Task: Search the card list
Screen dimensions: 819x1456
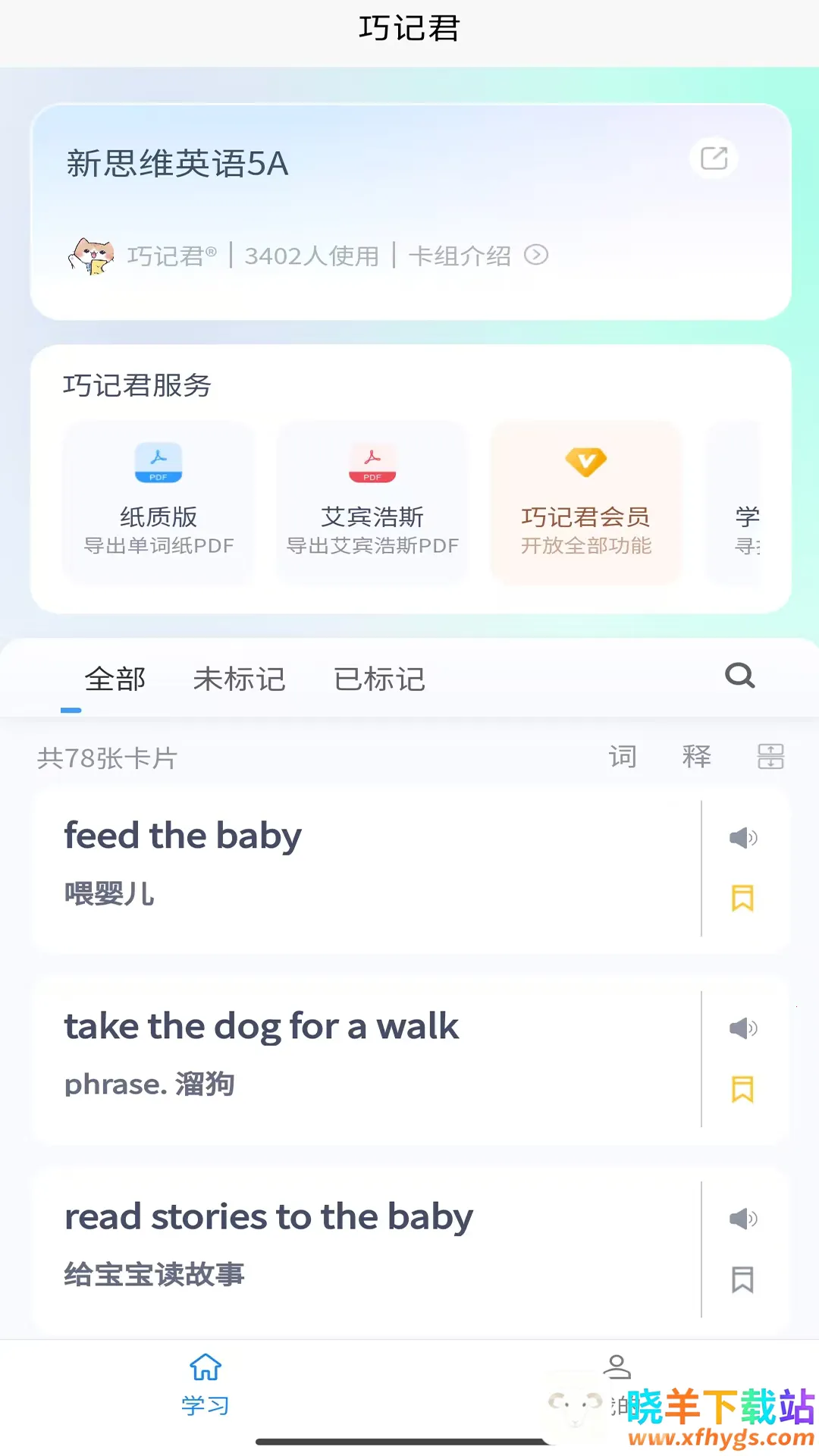Action: pos(739,675)
